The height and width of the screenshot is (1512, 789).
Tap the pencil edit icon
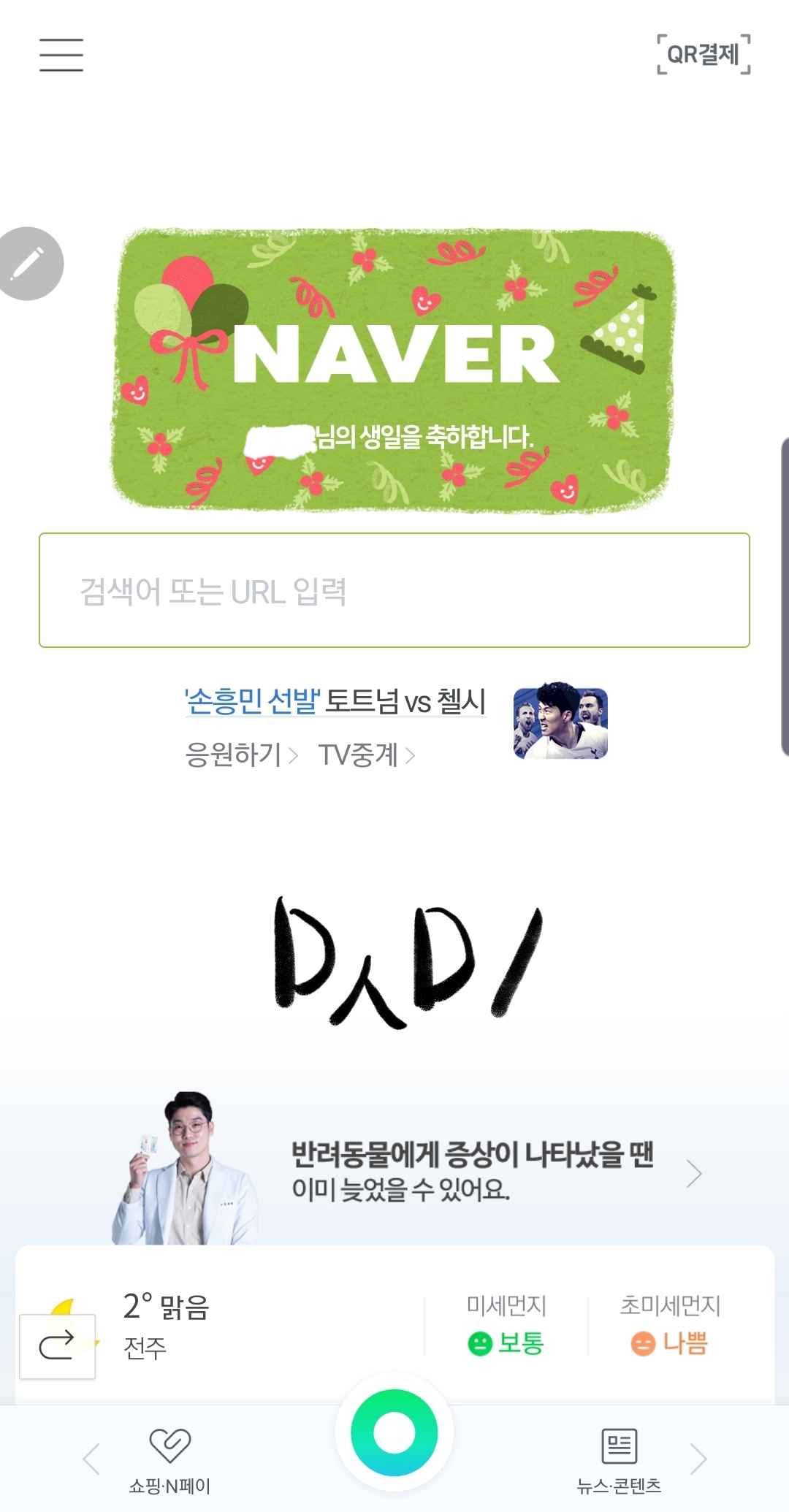click(x=28, y=264)
